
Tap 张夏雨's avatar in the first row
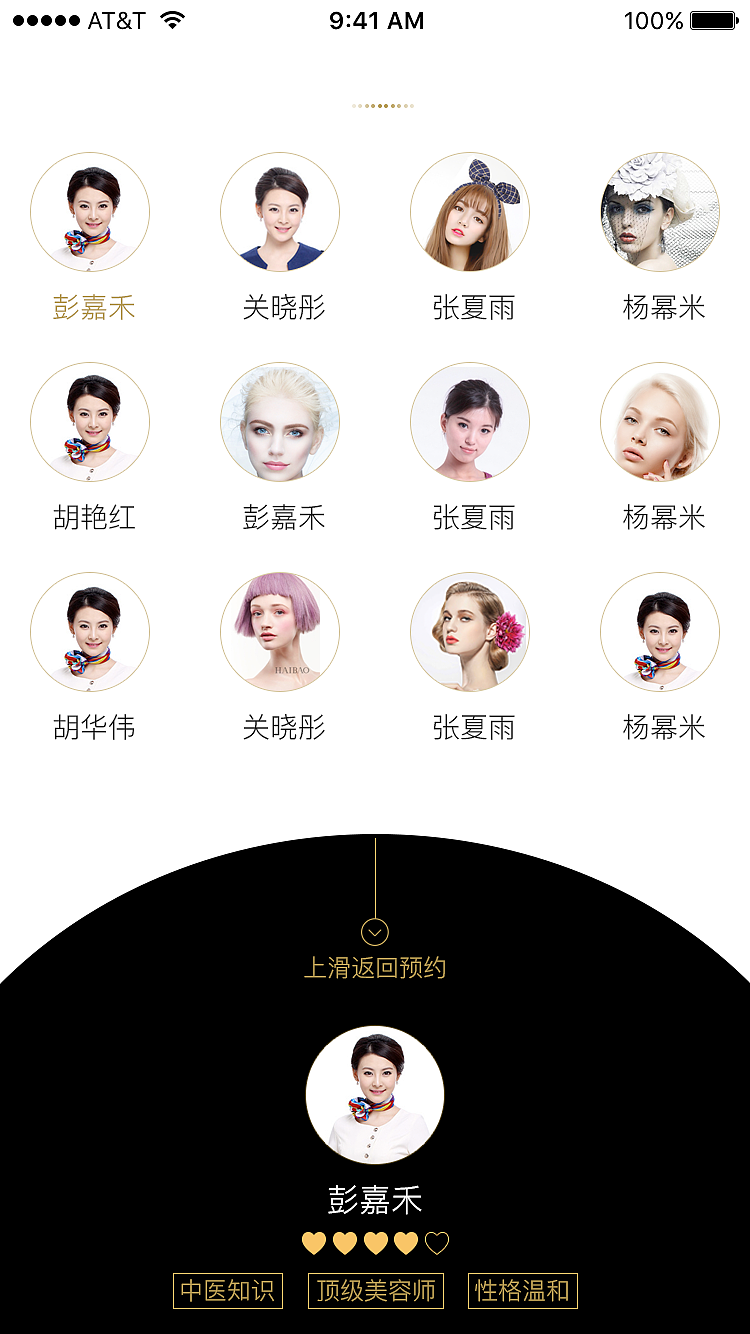[x=470, y=212]
